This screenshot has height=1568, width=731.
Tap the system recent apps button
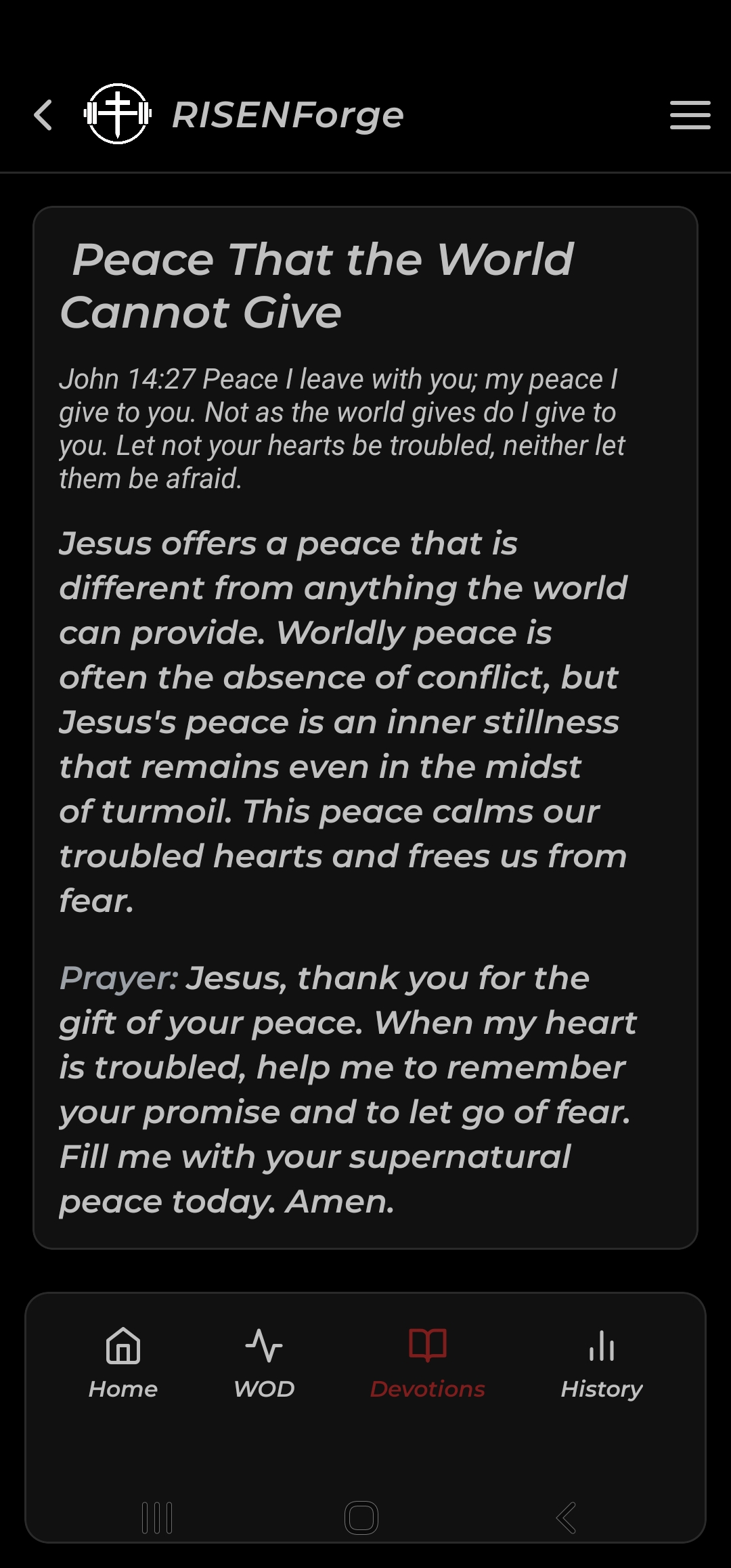tap(157, 1517)
